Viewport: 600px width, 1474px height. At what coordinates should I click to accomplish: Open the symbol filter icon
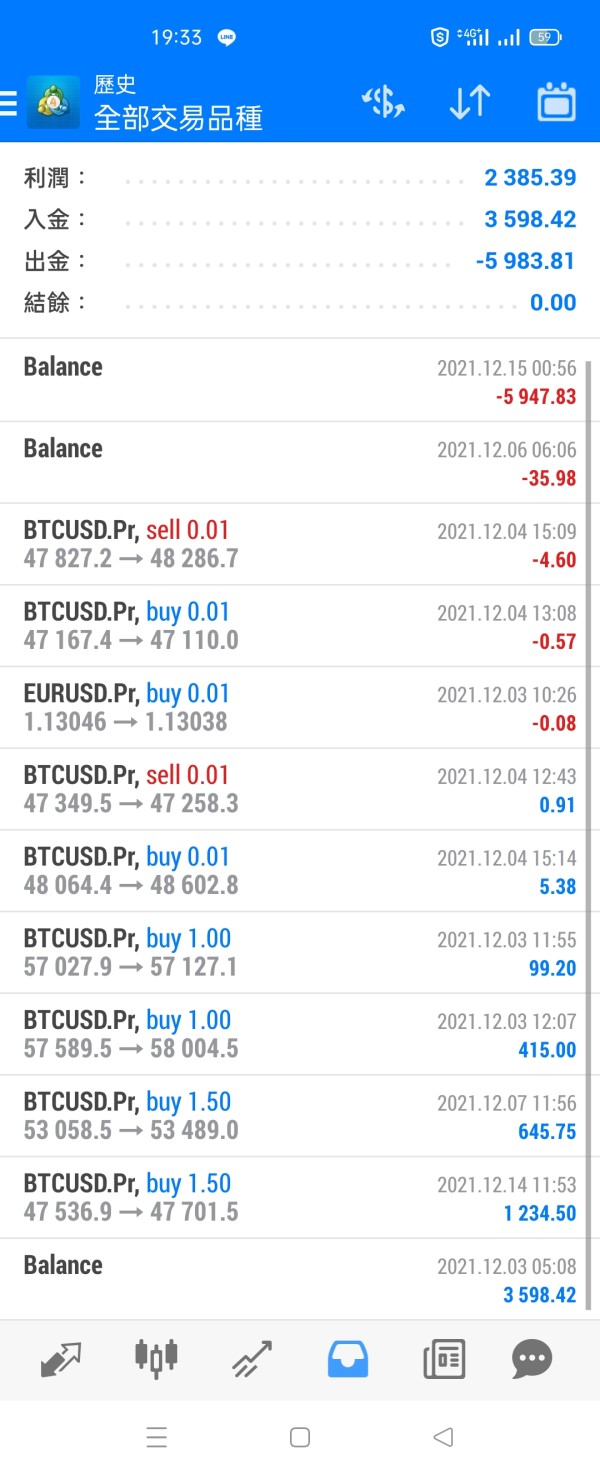pos(382,102)
